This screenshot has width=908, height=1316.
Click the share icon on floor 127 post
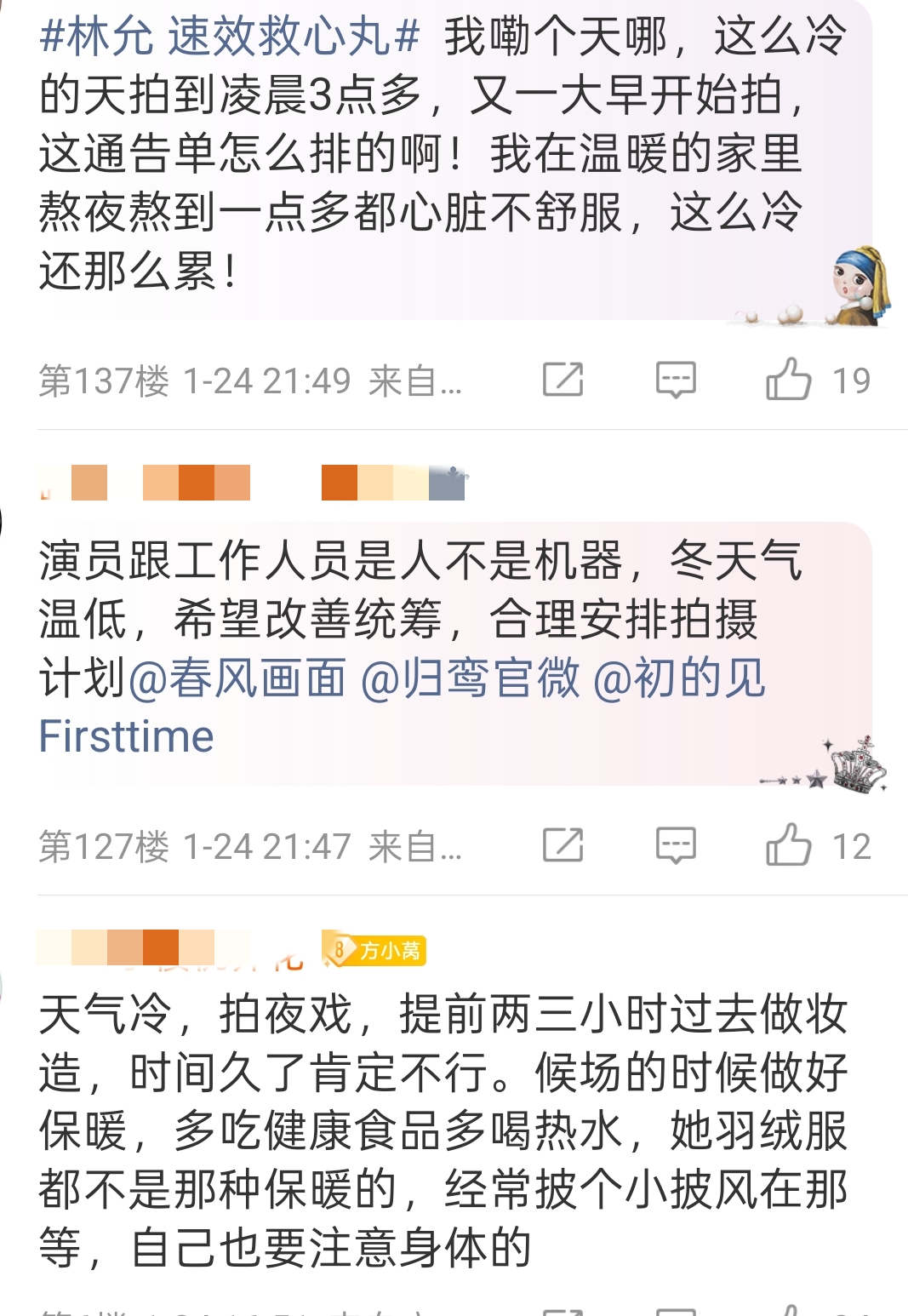(x=563, y=845)
